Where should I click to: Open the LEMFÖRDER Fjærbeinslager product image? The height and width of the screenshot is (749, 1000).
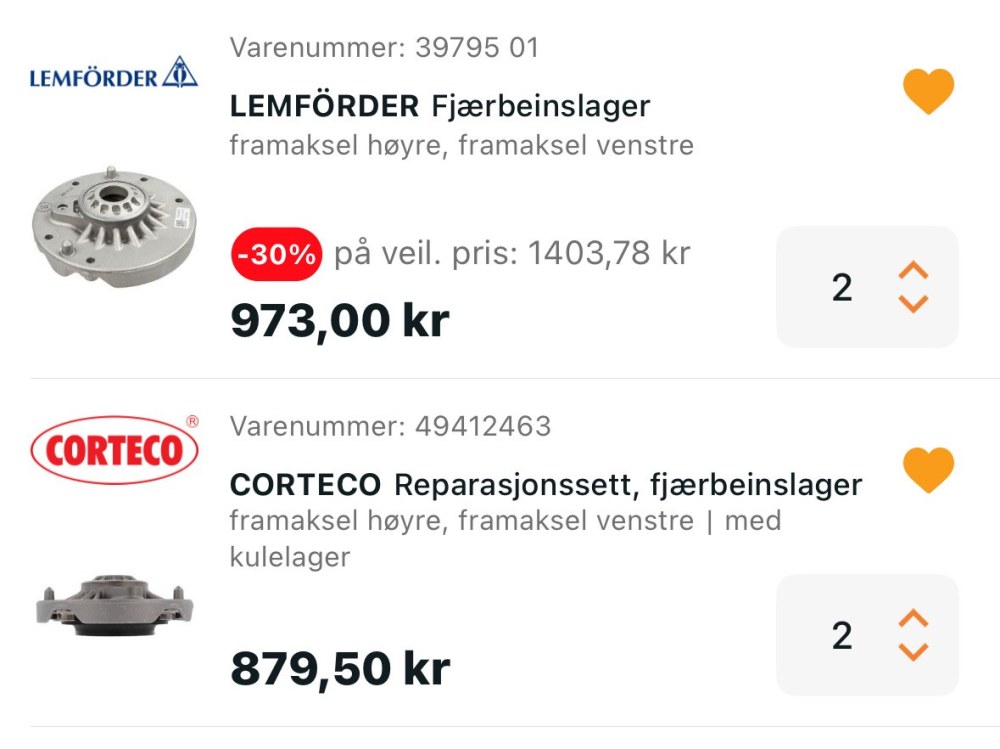coord(115,226)
